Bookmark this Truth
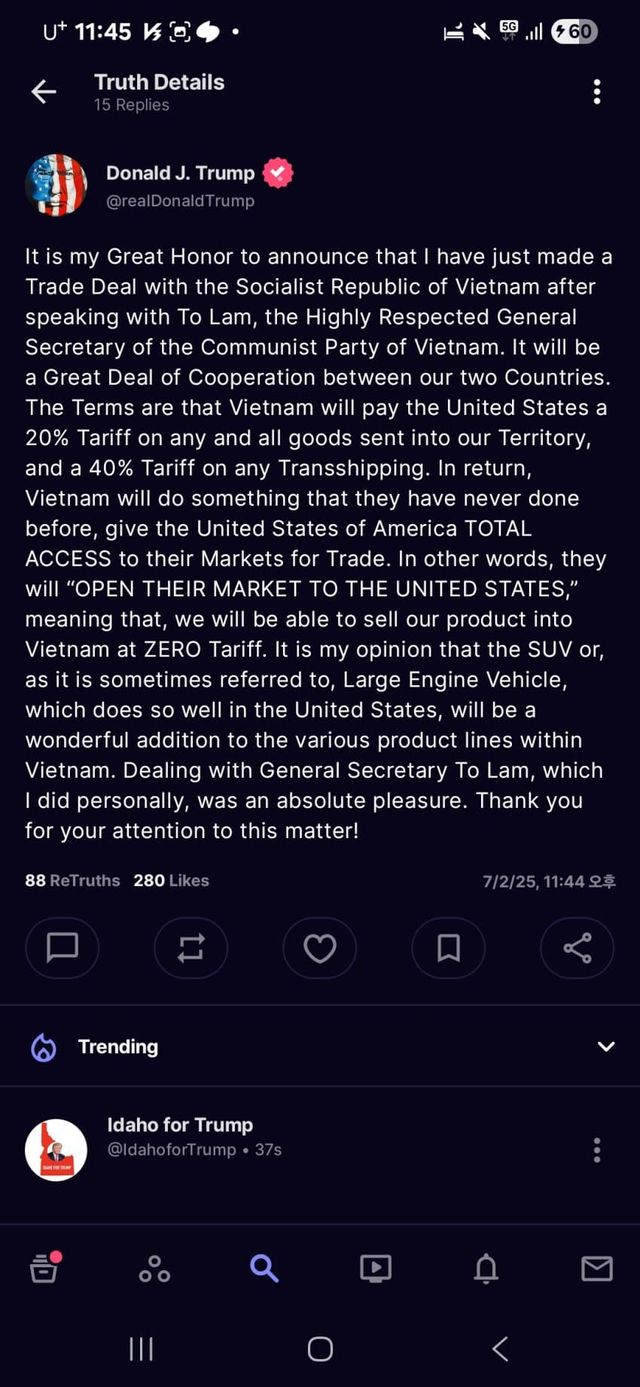640x1387 pixels. [449, 947]
